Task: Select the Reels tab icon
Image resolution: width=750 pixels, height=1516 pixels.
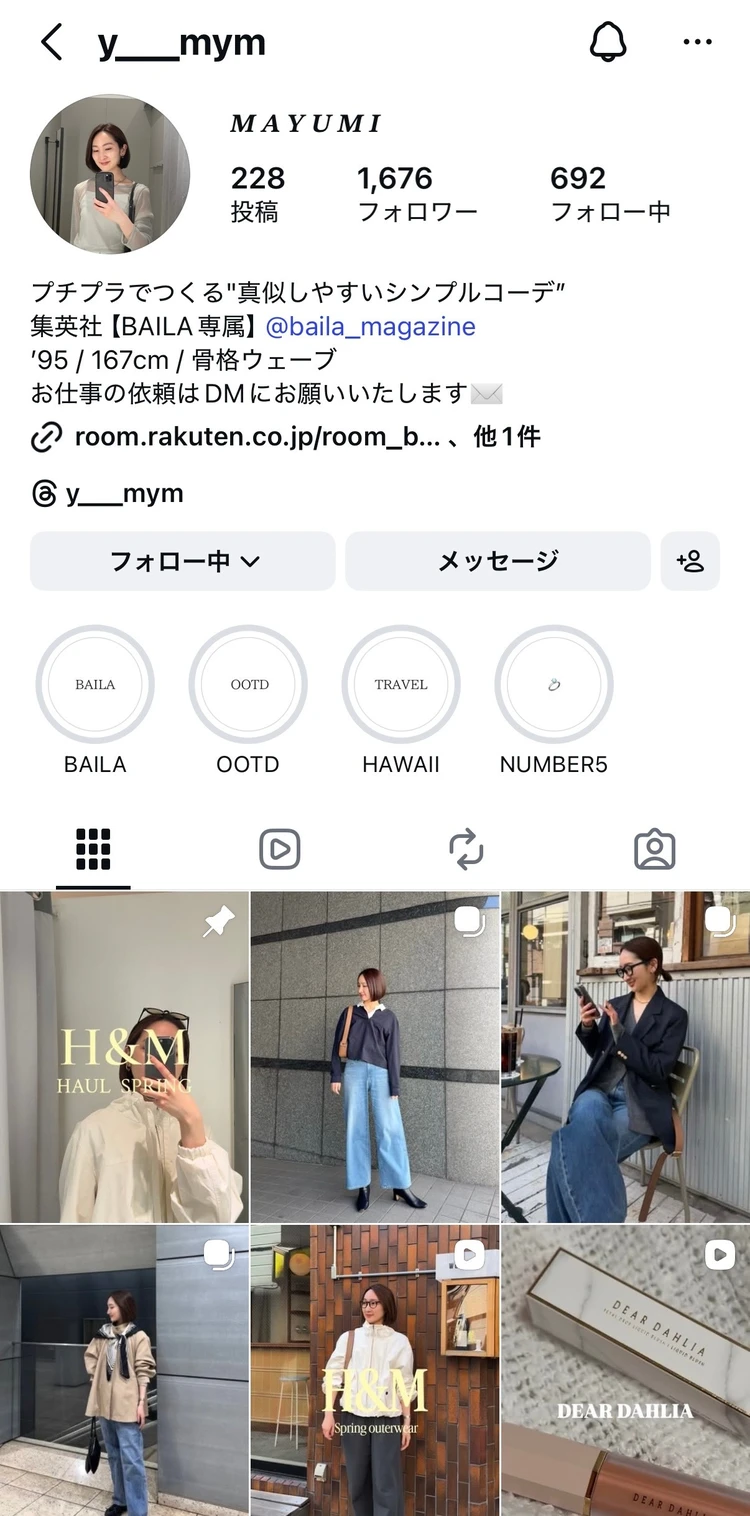Action: tap(279, 848)
